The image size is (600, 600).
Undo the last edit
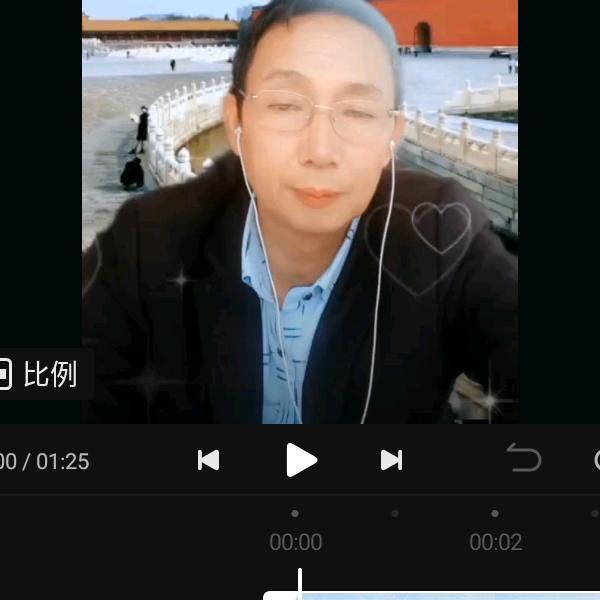524,459
